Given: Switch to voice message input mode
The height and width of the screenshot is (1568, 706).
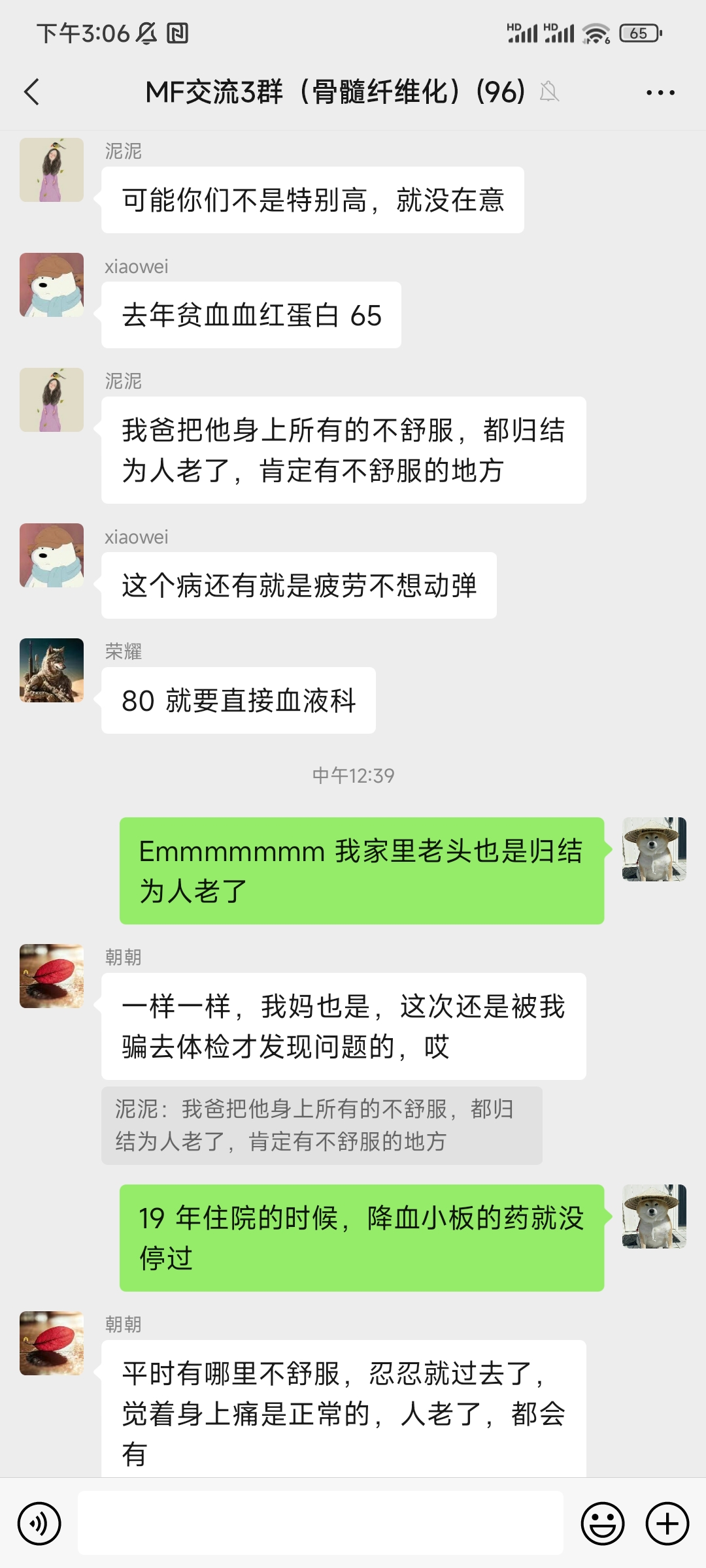Looking at the screenshot, I should pyautogui.click(x=39, y=1522).
